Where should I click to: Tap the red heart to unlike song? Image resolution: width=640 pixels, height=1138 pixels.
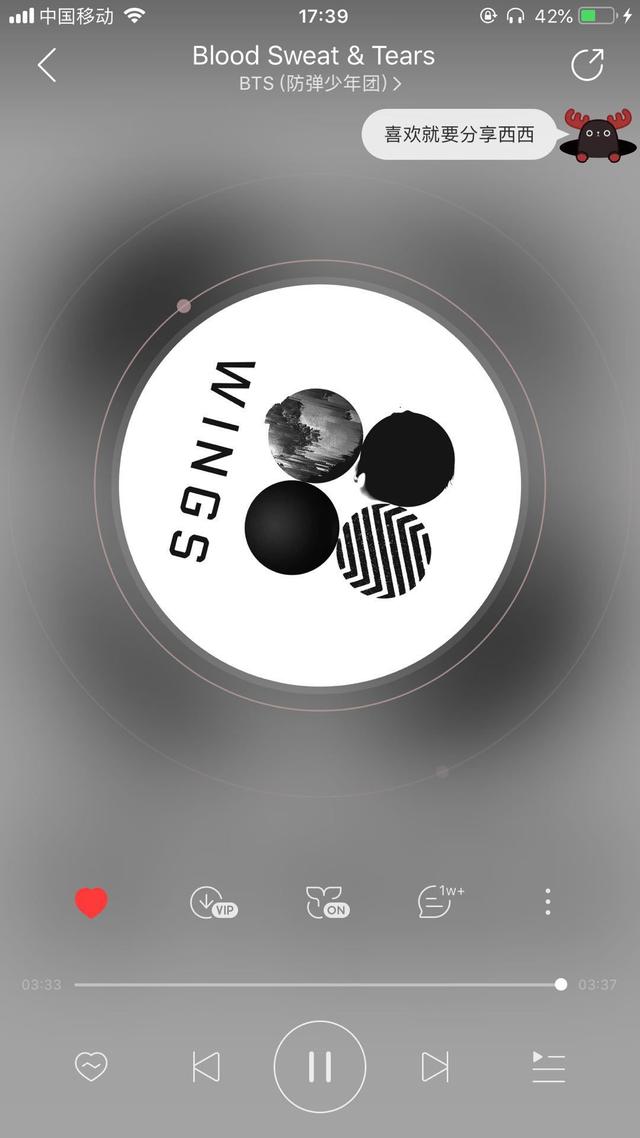91,902
